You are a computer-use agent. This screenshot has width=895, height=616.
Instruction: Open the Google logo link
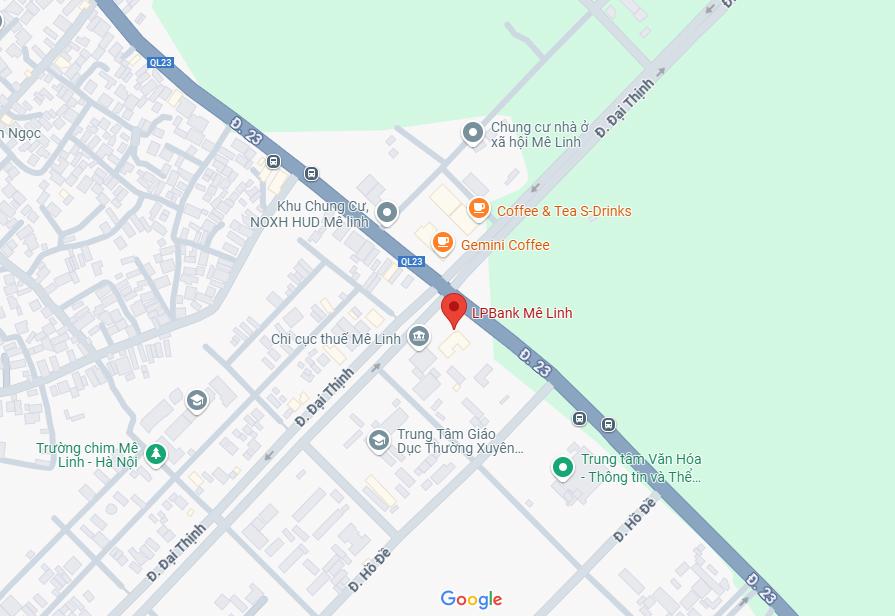tap(471, 599)
